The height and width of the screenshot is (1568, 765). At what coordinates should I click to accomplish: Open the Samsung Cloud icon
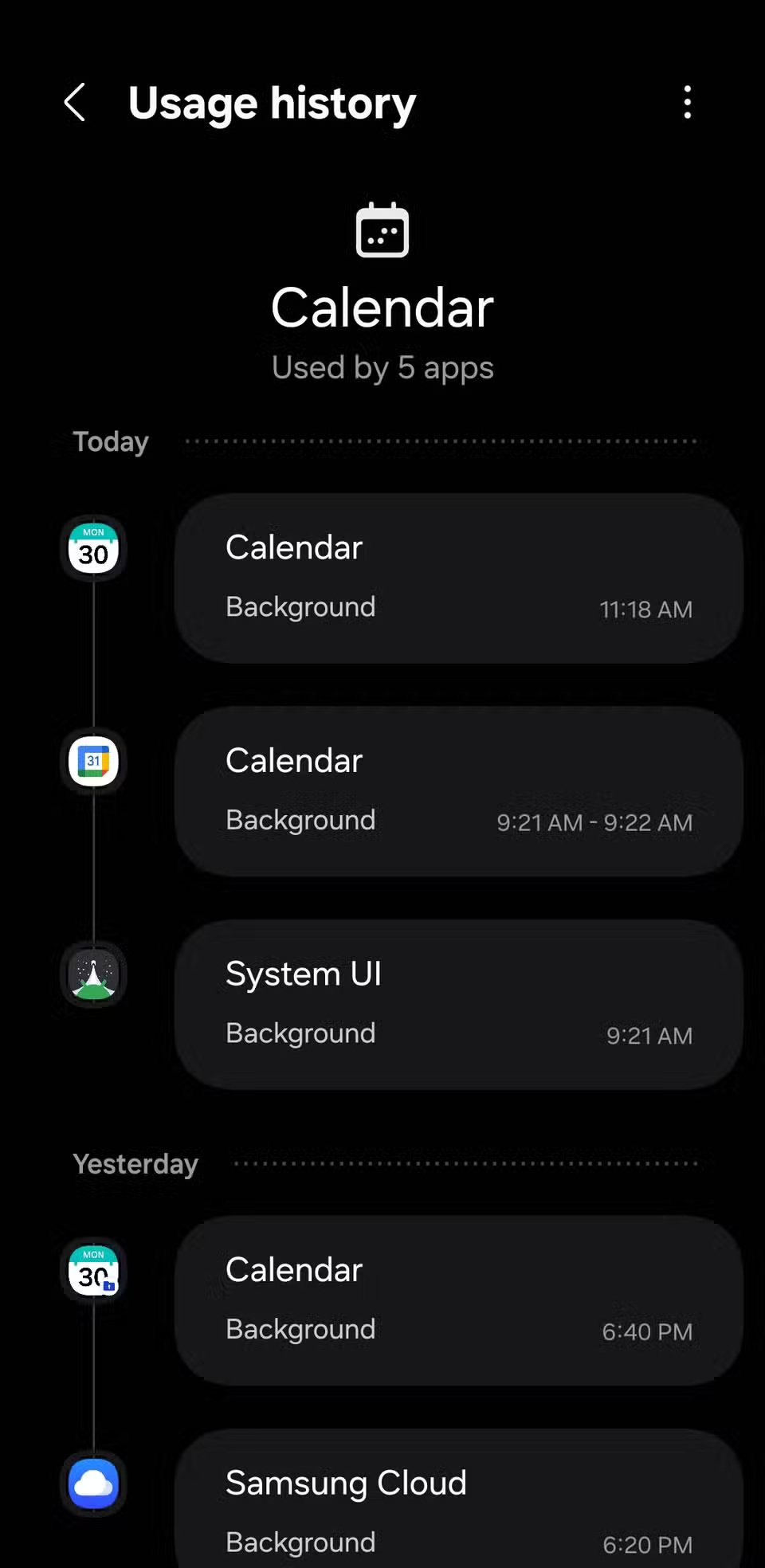[93, 1480]
